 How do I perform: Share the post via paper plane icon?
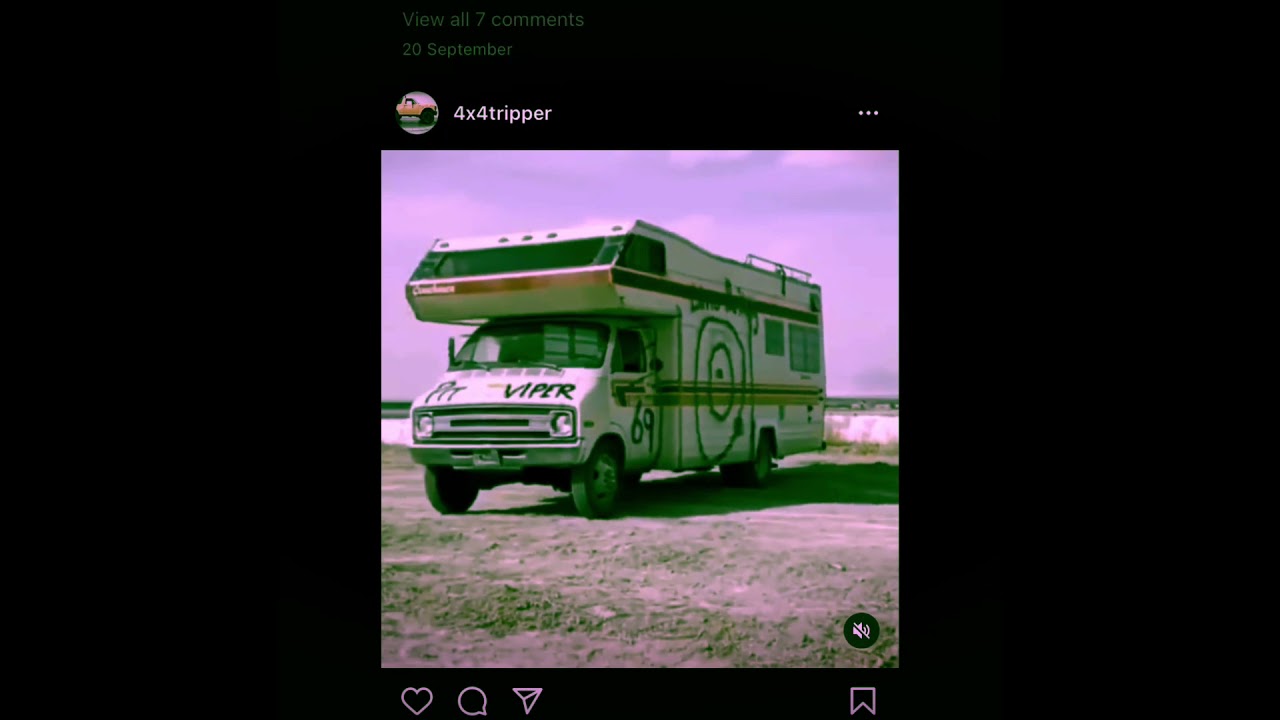click(x=527, y=701)
